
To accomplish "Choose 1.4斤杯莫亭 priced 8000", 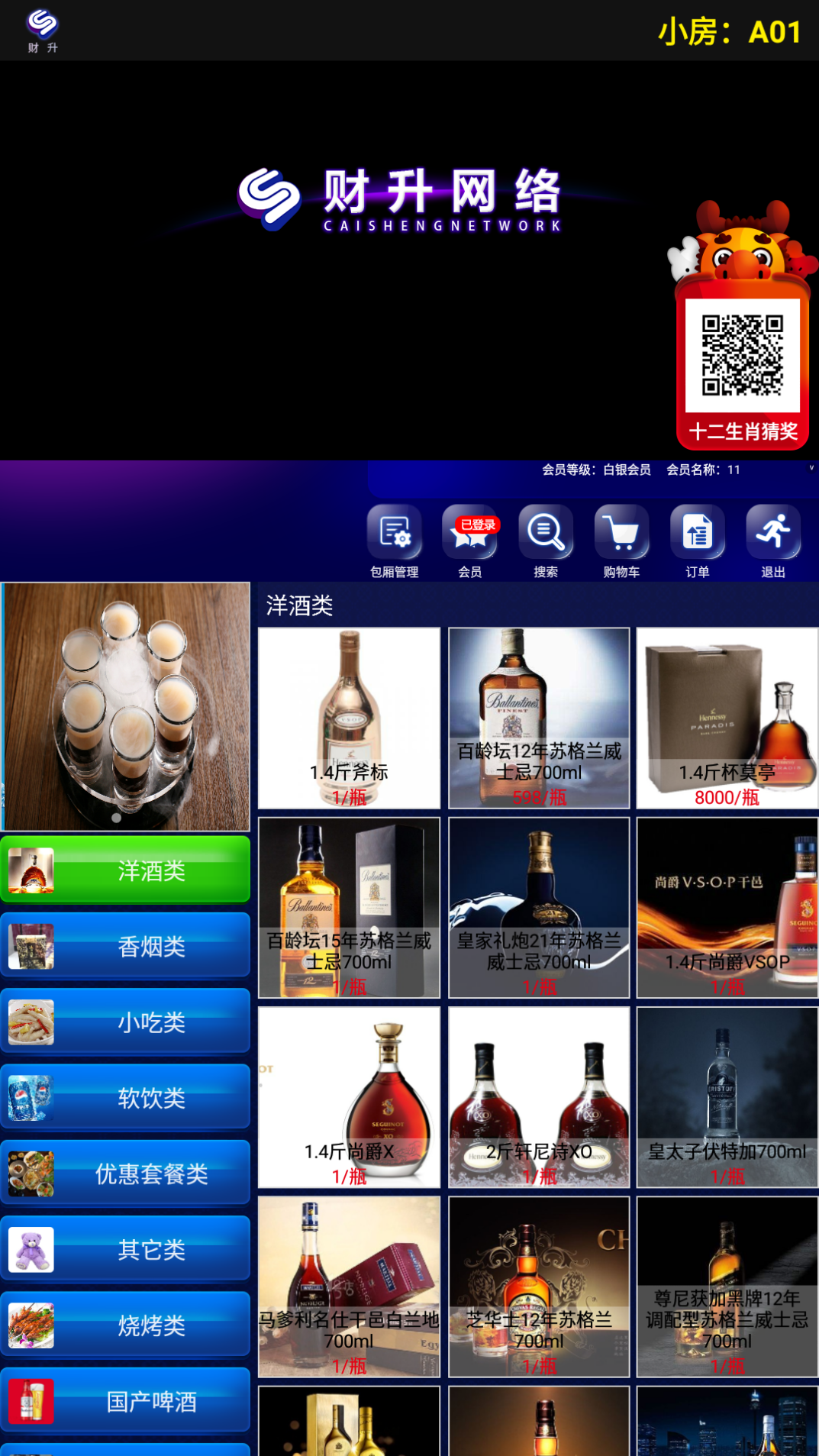I will point(727,718).
